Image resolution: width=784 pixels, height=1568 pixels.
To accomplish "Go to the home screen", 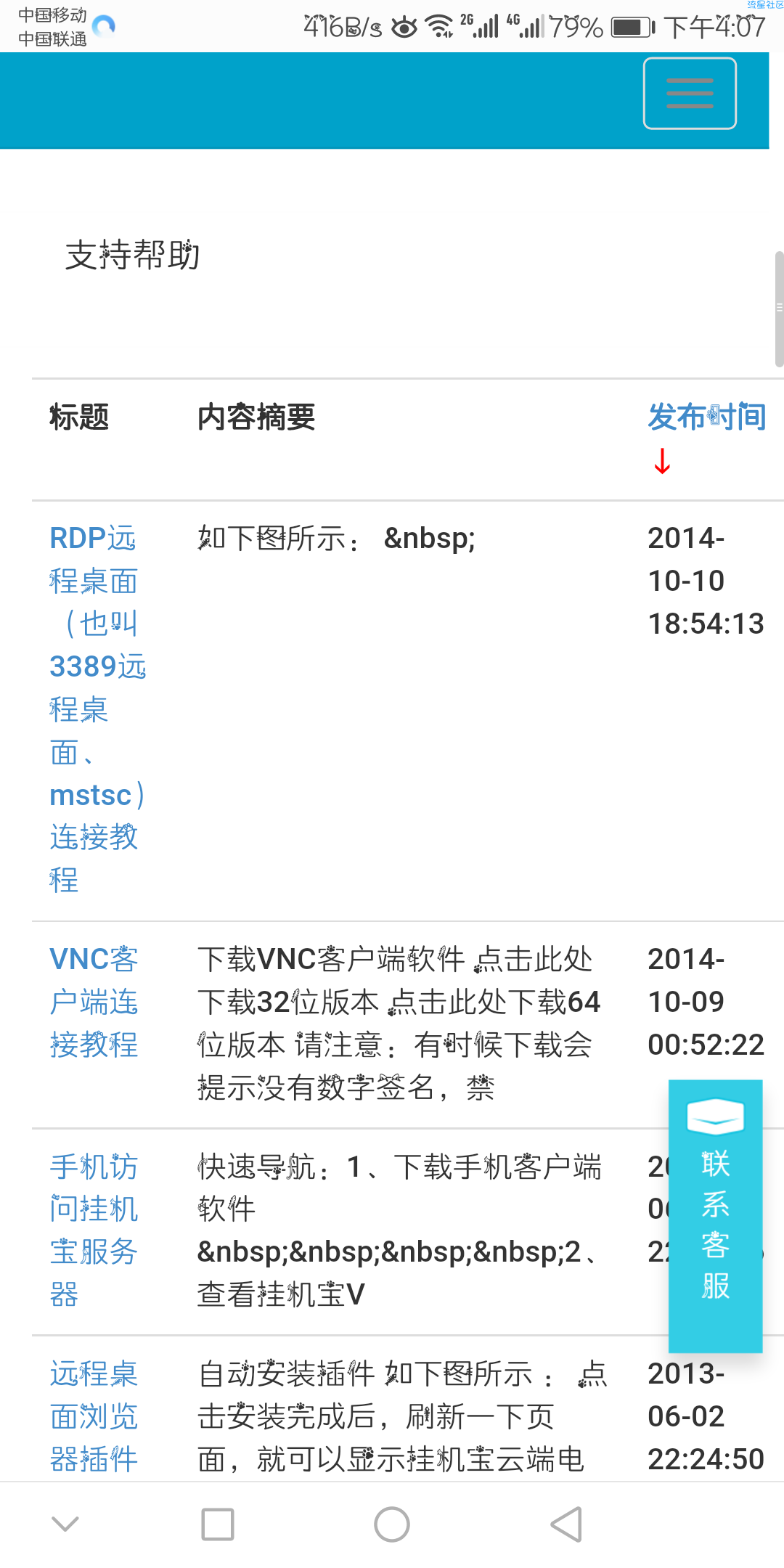I will [392, 1524].
